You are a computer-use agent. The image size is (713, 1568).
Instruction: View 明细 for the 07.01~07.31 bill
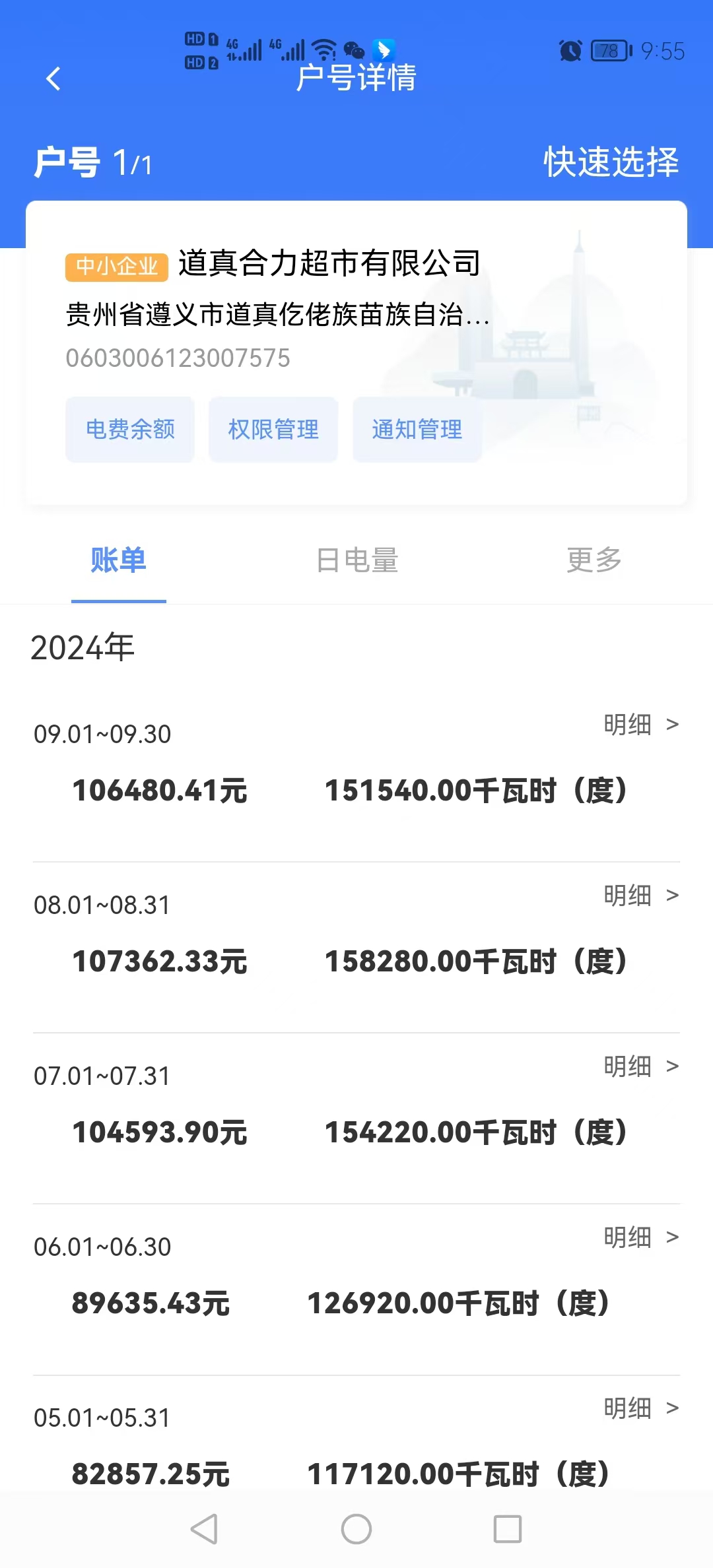point(640,1066)
